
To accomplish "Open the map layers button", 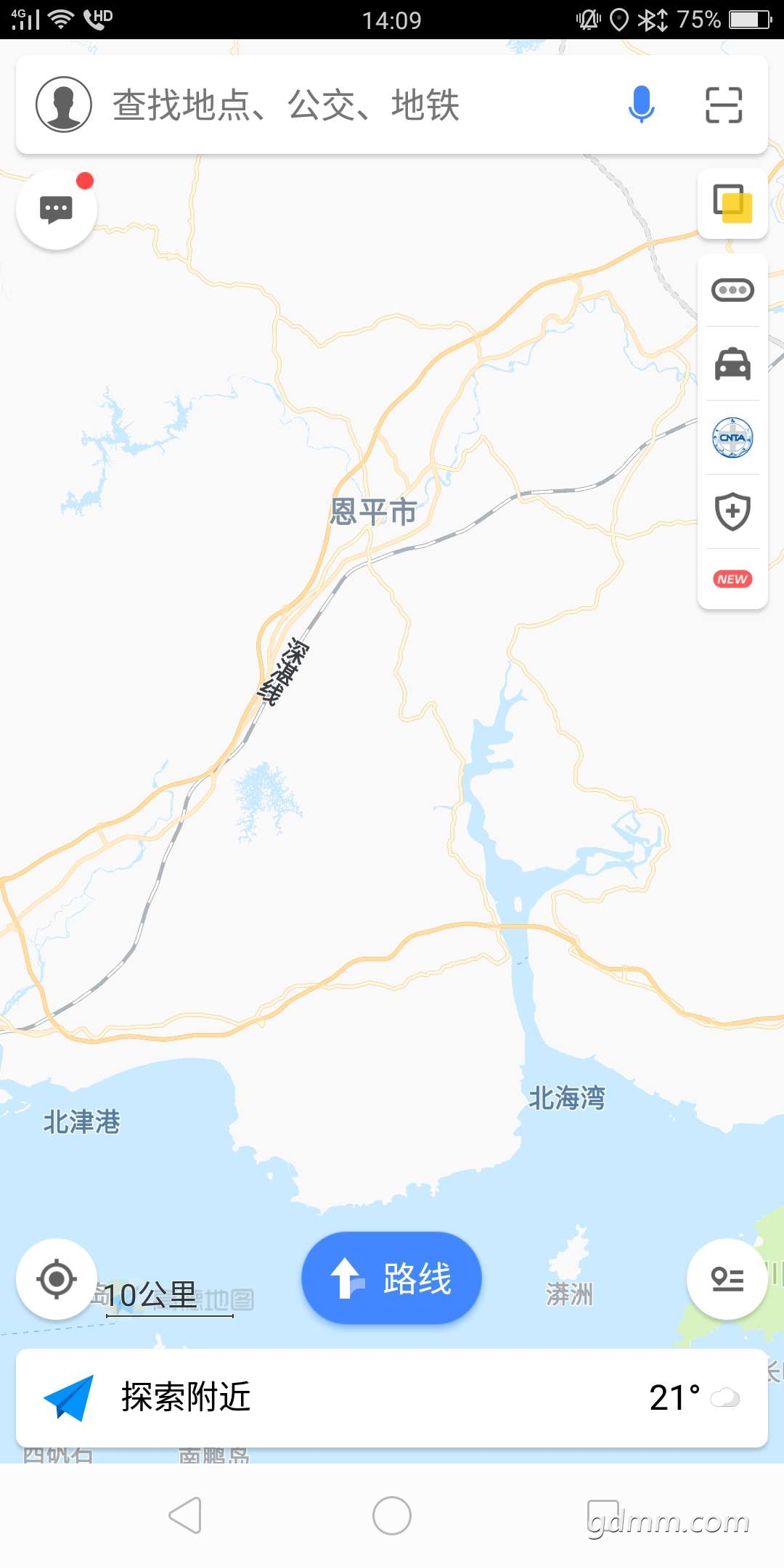I will [x=732, y=204].
